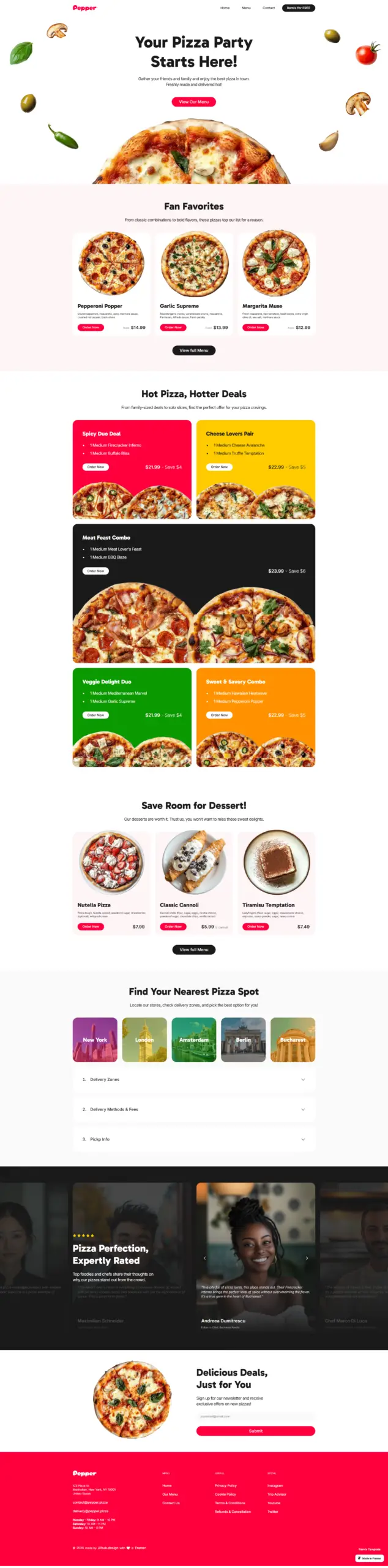Order the Pepperoni Popper pizza now
Image resolution: width=388 pixels, height=1568 pixels.
tap(91, 328)
